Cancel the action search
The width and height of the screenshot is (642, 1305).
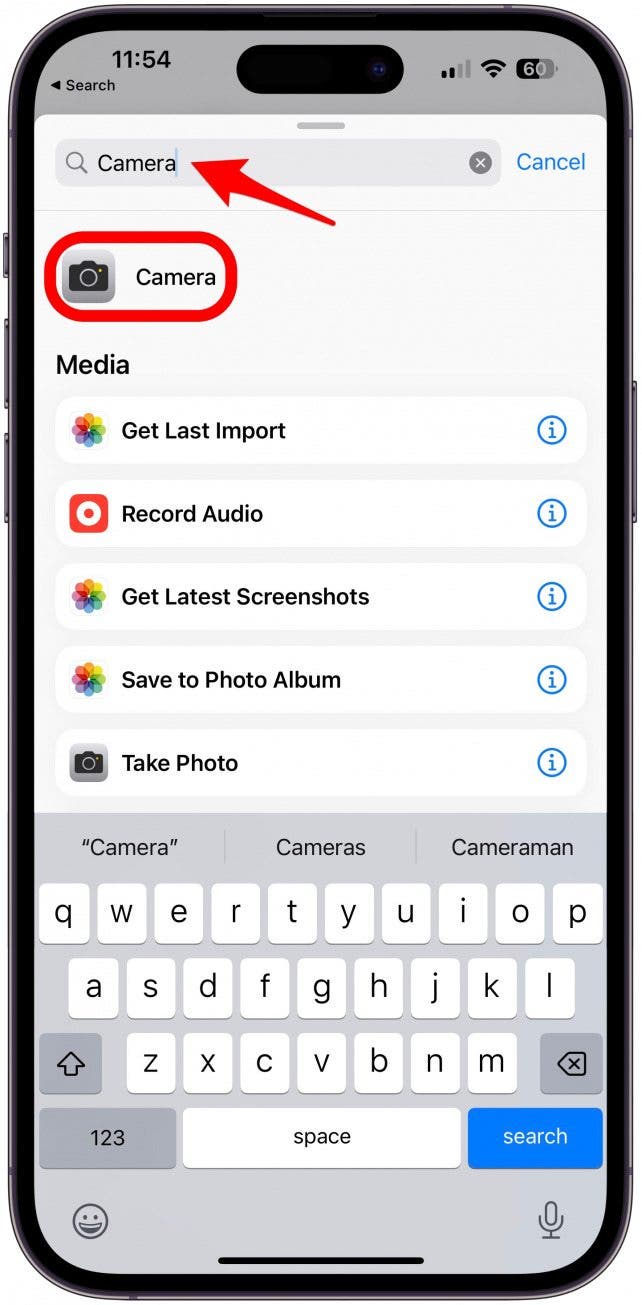pyautogui.click(x=550, y=162)
